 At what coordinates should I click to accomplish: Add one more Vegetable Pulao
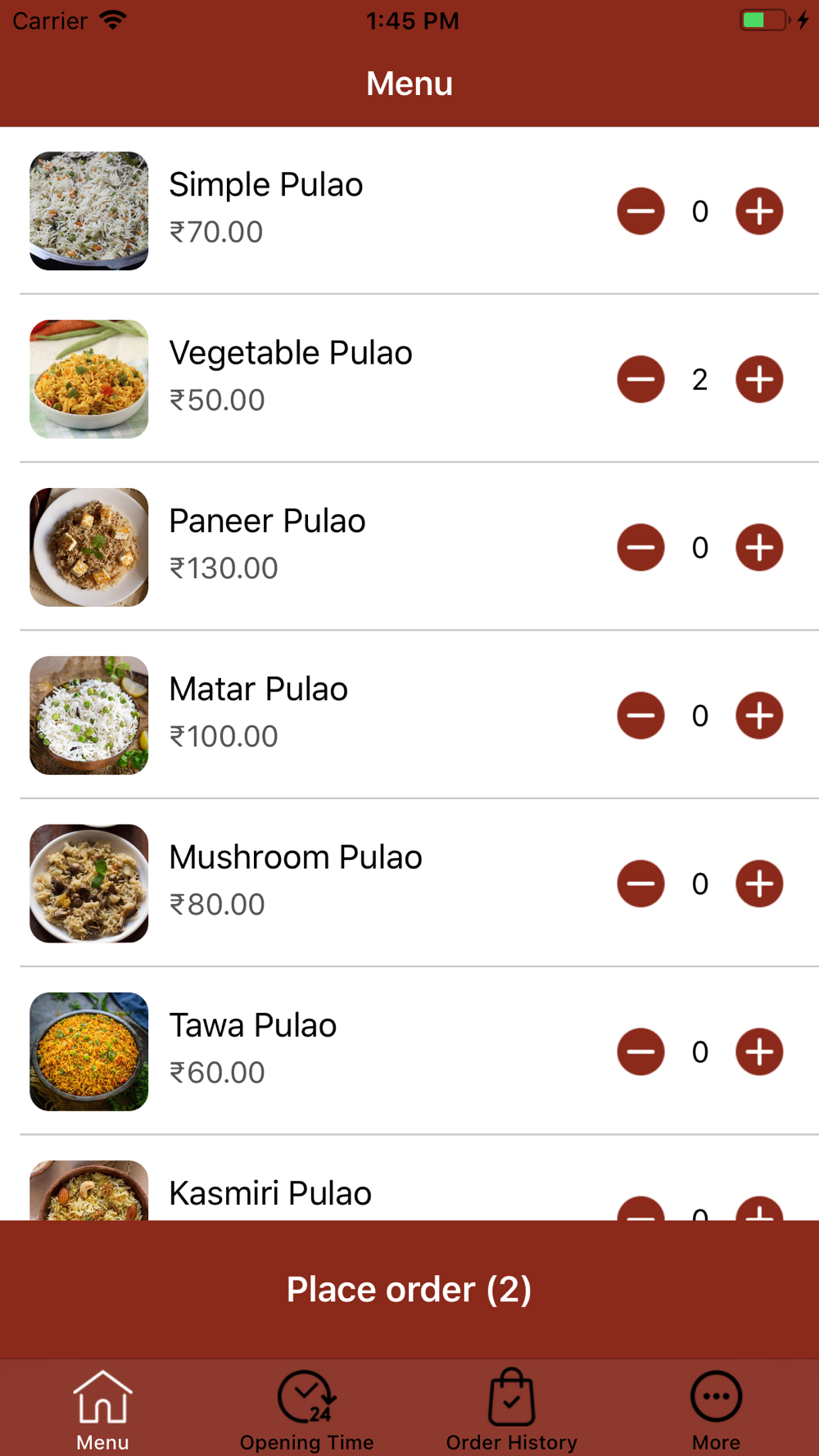[x=759, y=379]
